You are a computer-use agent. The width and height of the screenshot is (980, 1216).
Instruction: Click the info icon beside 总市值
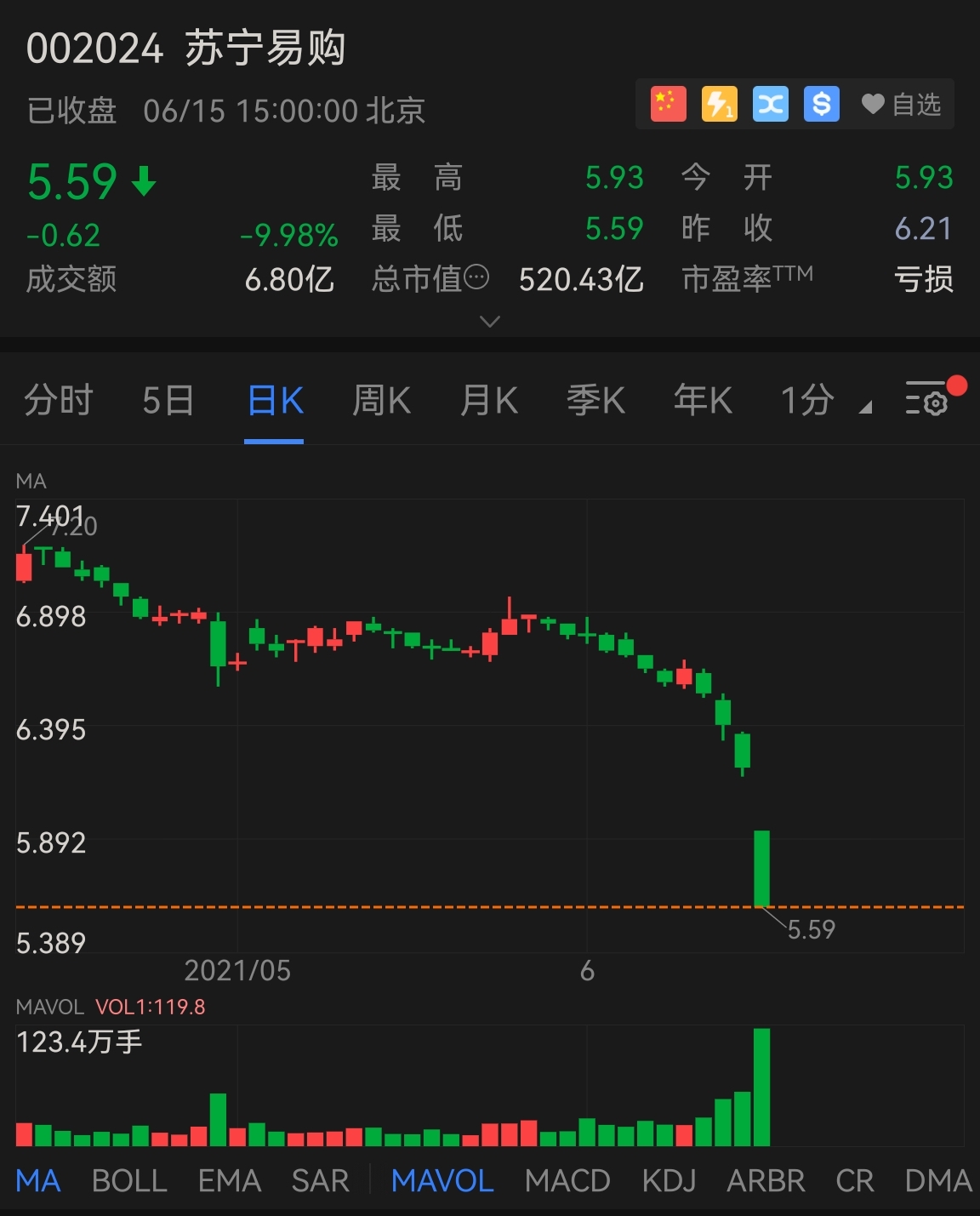click(478, 277)
